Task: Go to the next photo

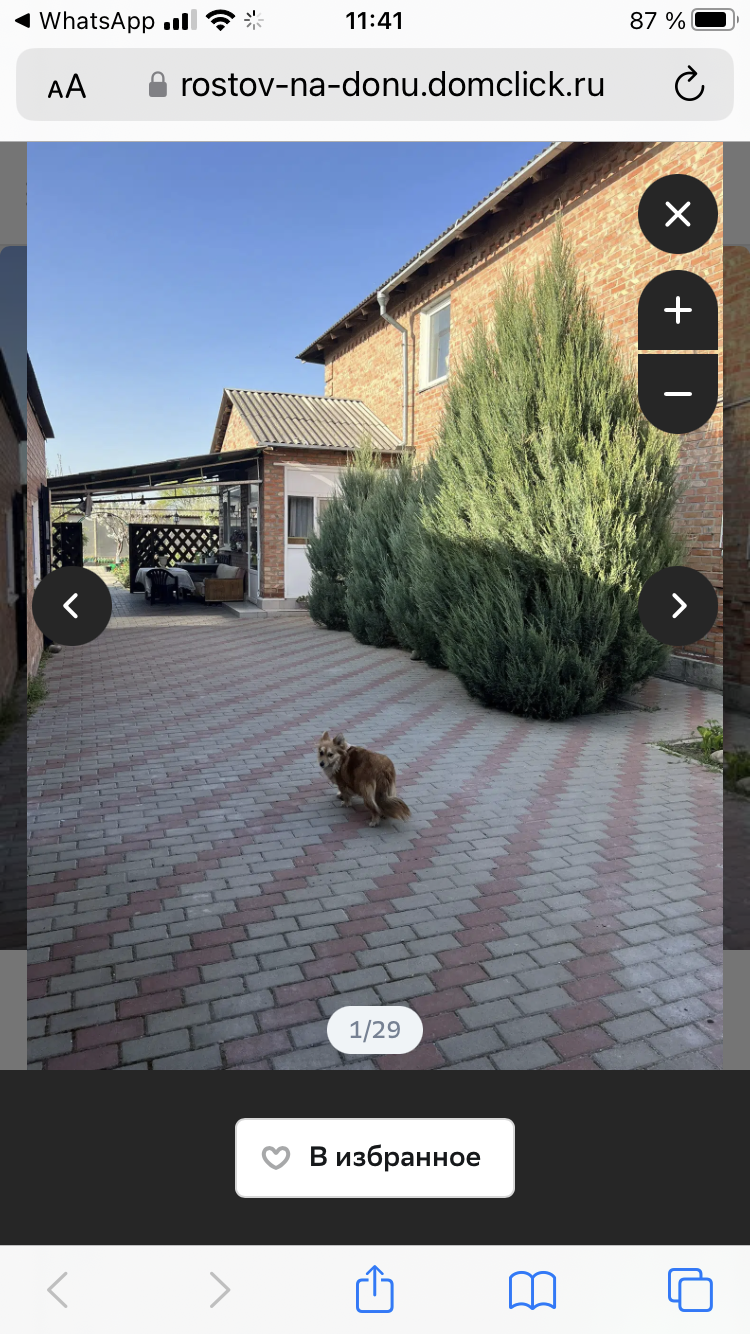Action: pyautogui.click(x=678, y=605)
